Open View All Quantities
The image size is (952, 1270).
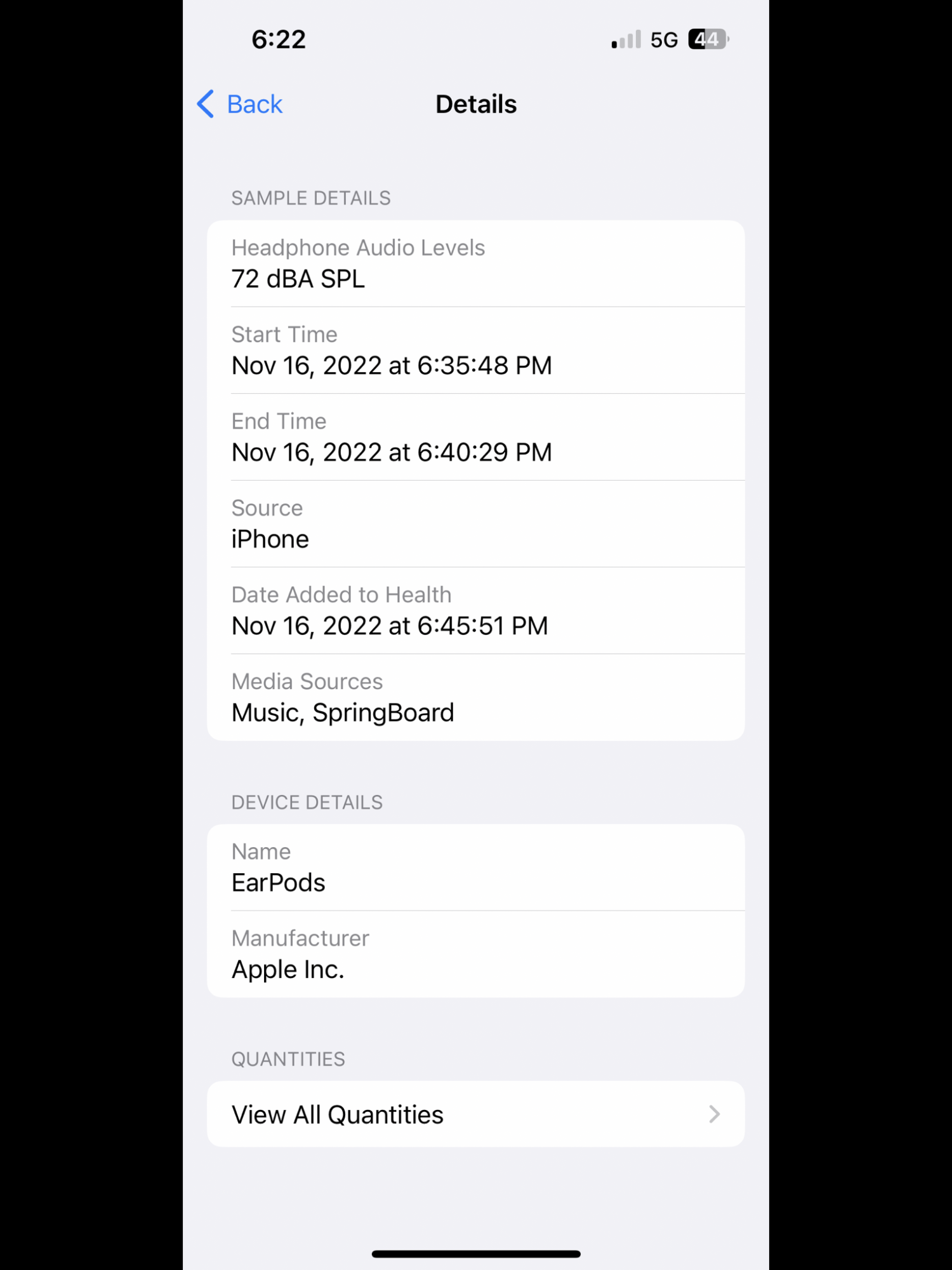coord(476,1114)
